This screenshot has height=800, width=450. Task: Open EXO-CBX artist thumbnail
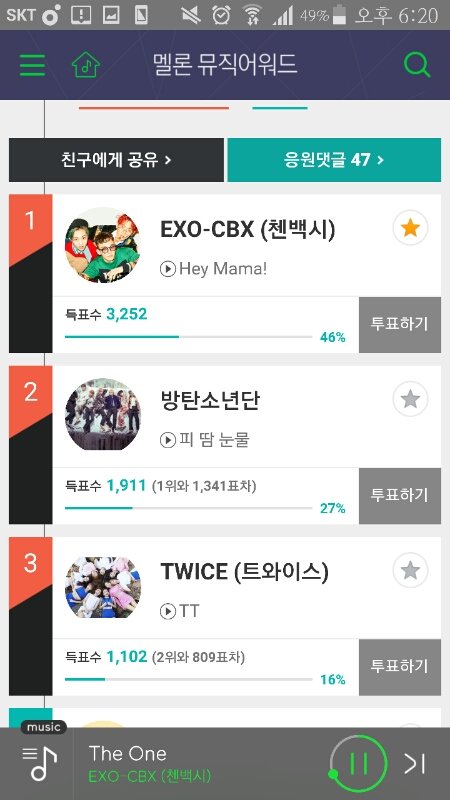point(103,245)
